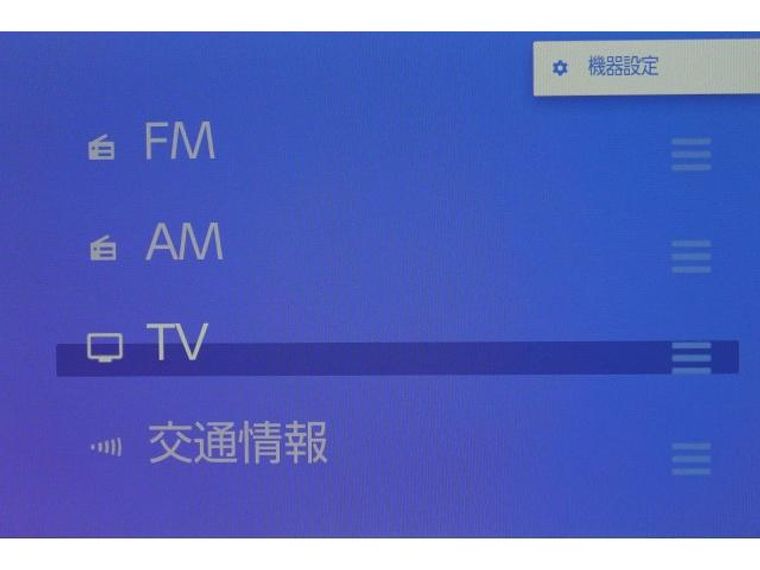760x570 pixels.
Task: Switch to the TV source
Action: pyautogui.click(x=178, y=345)
